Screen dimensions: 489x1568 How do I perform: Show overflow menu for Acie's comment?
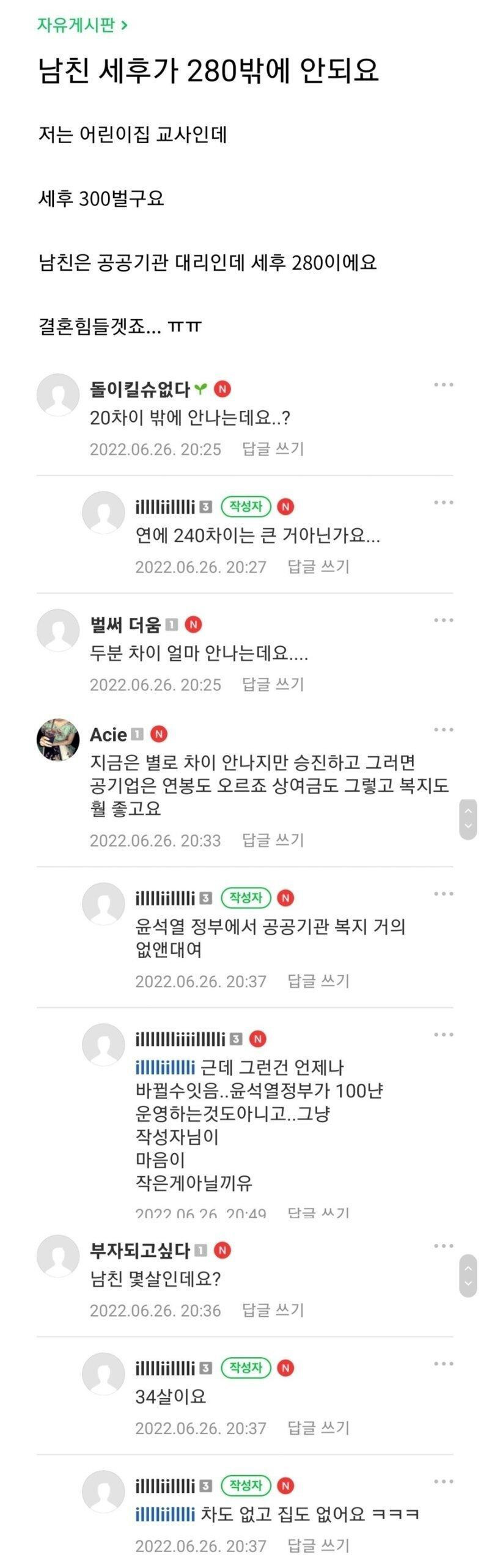[x=443, y=730]
